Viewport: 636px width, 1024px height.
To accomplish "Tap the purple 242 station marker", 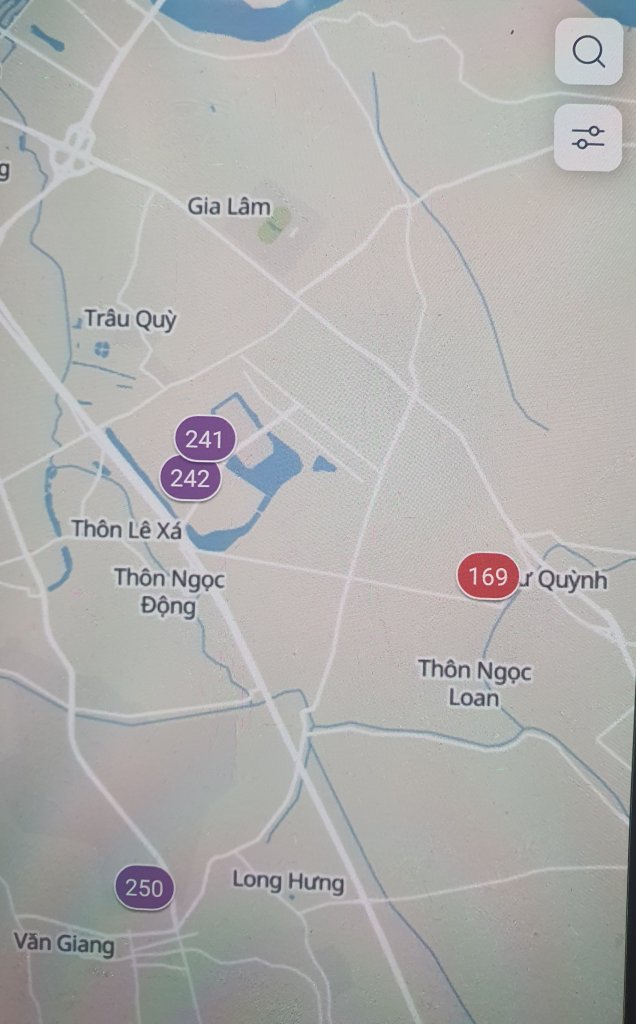I will [x=190, y=478].
